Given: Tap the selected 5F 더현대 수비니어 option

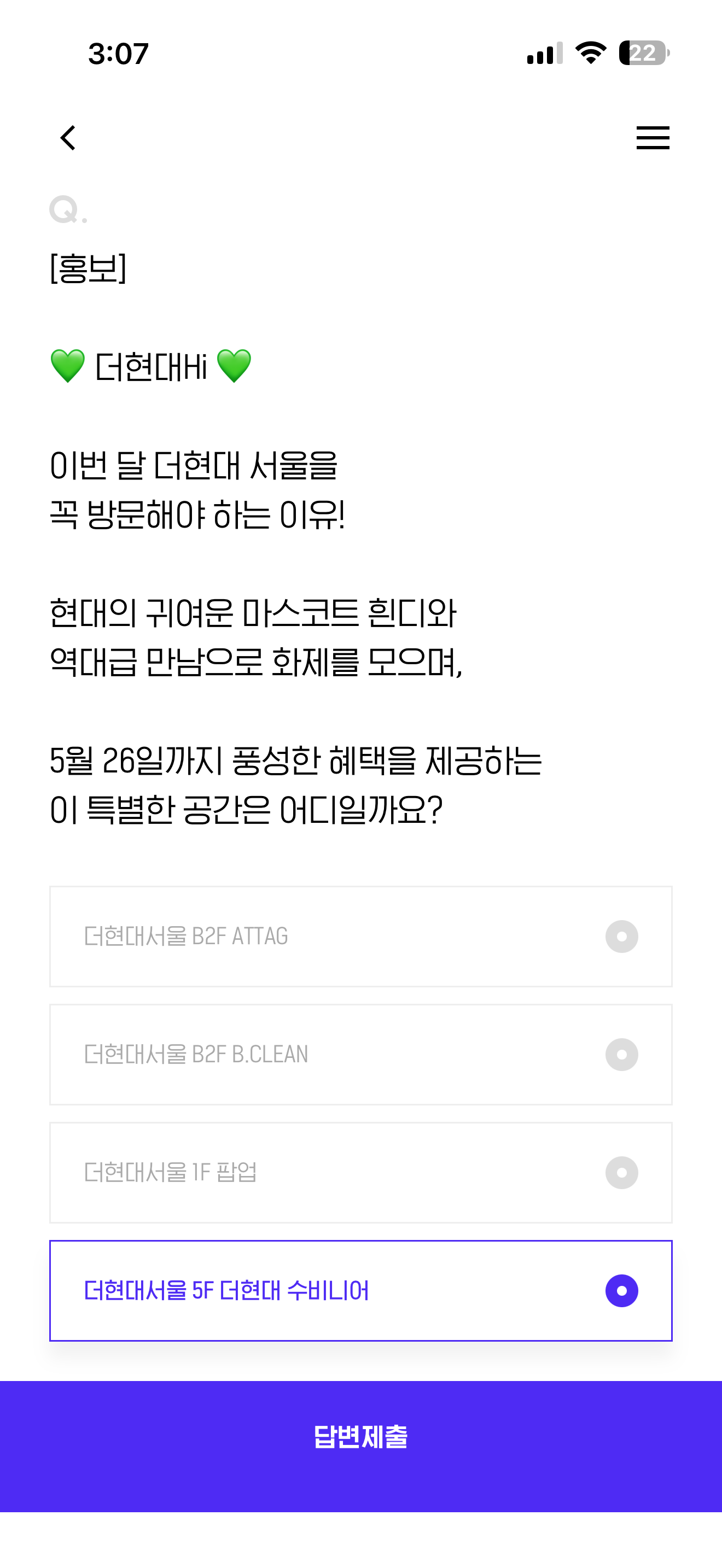Looking at the screenshot, I should coord(361,1290).
